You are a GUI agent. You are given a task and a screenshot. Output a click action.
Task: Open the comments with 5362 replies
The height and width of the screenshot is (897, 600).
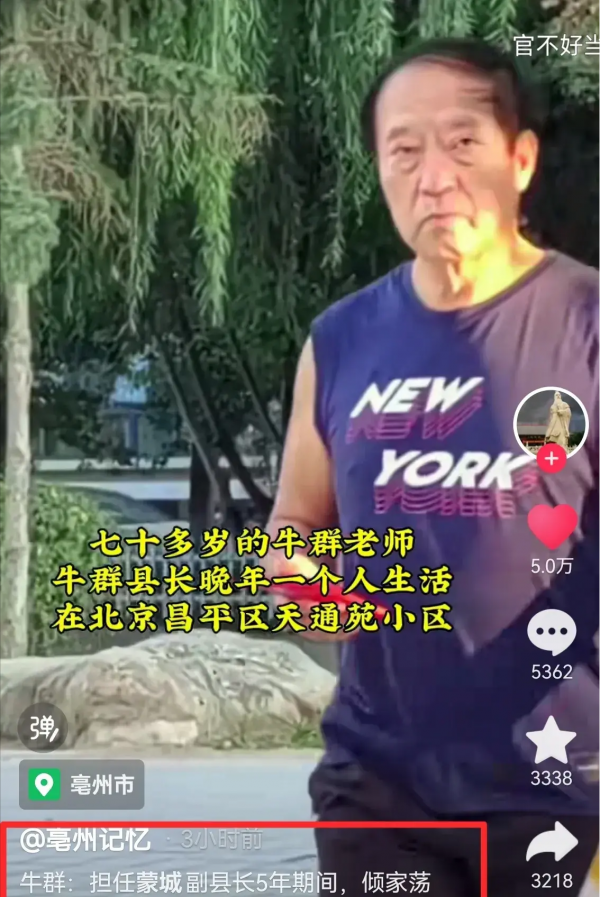click(x=552, y=633)
